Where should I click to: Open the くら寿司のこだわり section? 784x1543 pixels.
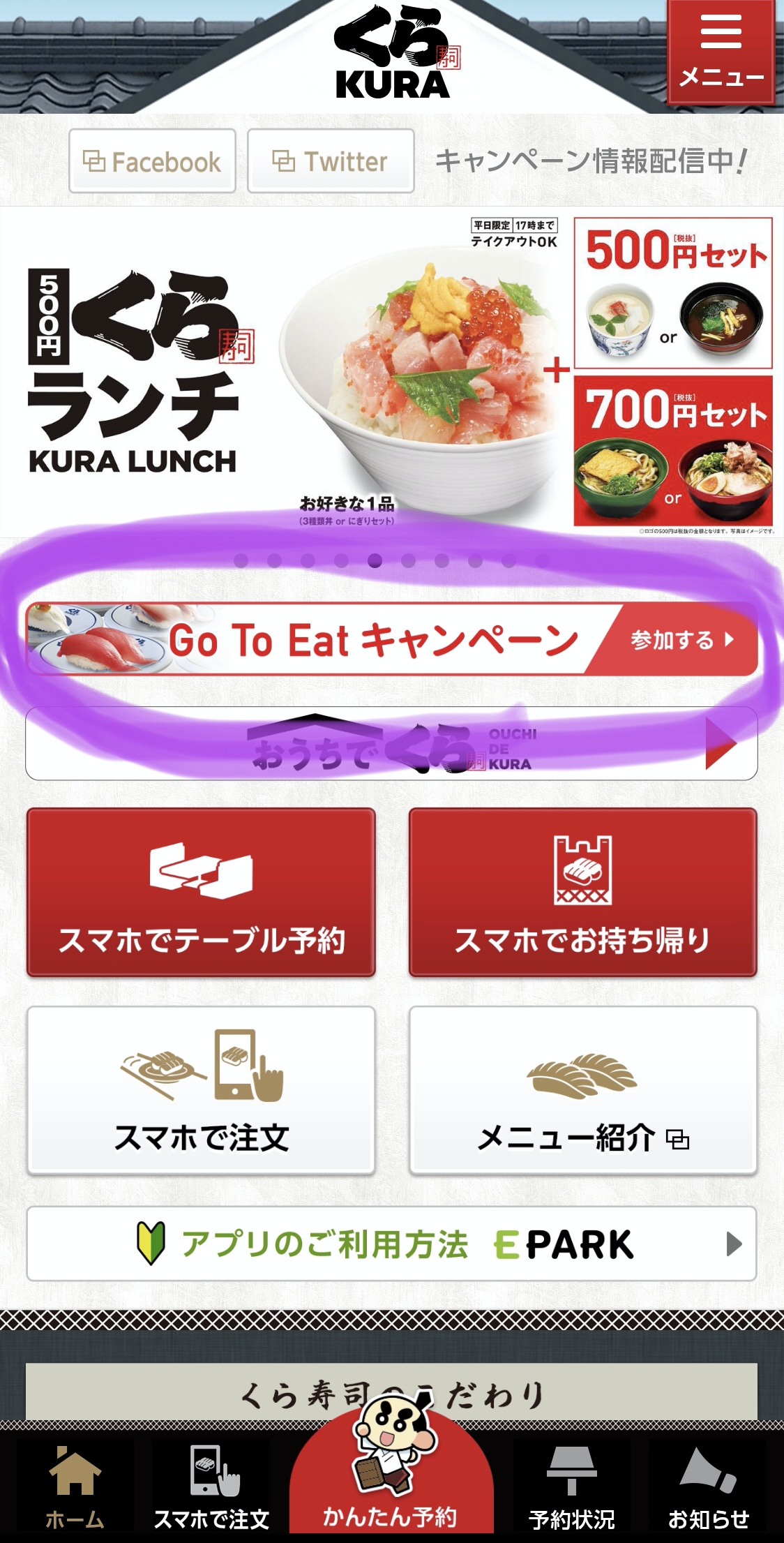(x=392, y=1392)
